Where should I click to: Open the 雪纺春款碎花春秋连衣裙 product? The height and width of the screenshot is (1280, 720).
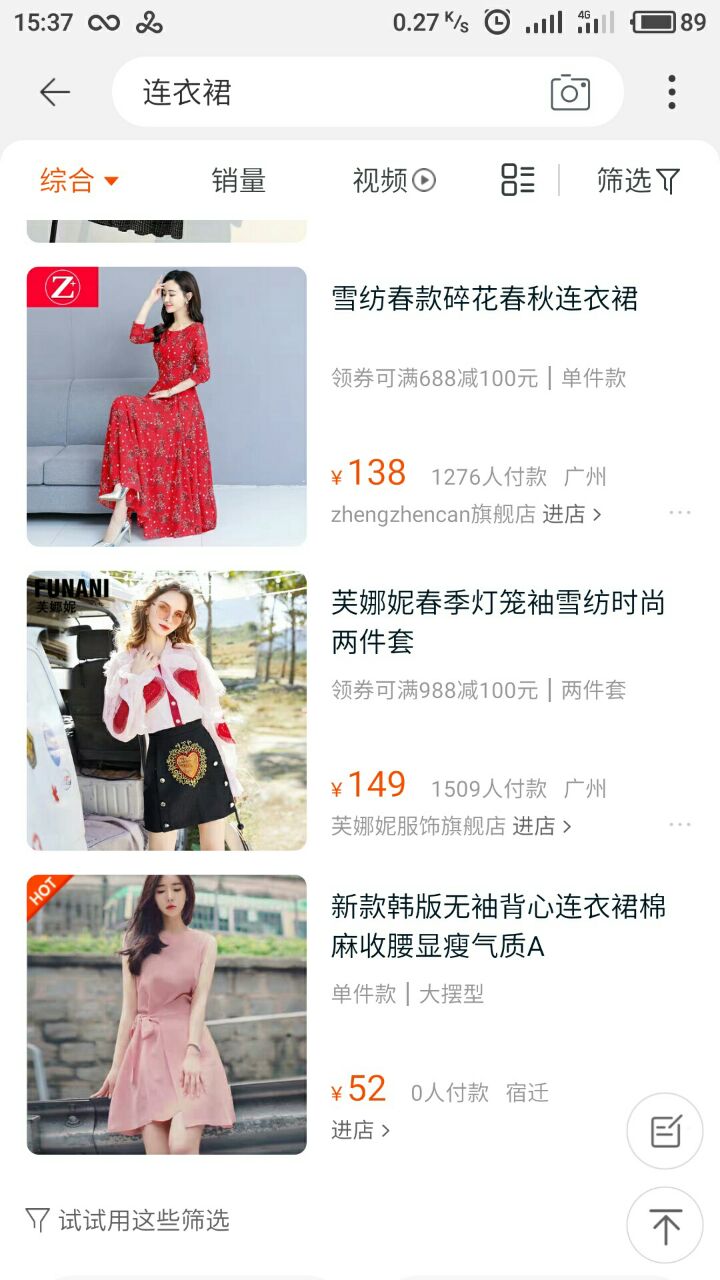point(484,299)
